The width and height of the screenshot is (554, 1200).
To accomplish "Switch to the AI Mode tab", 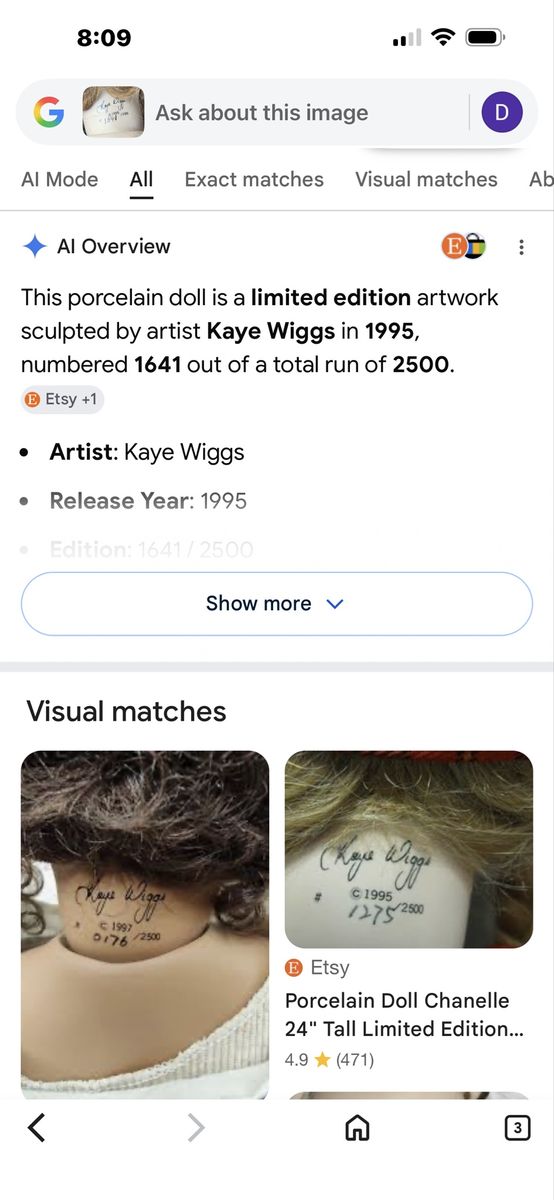I will tap(60, 179).
